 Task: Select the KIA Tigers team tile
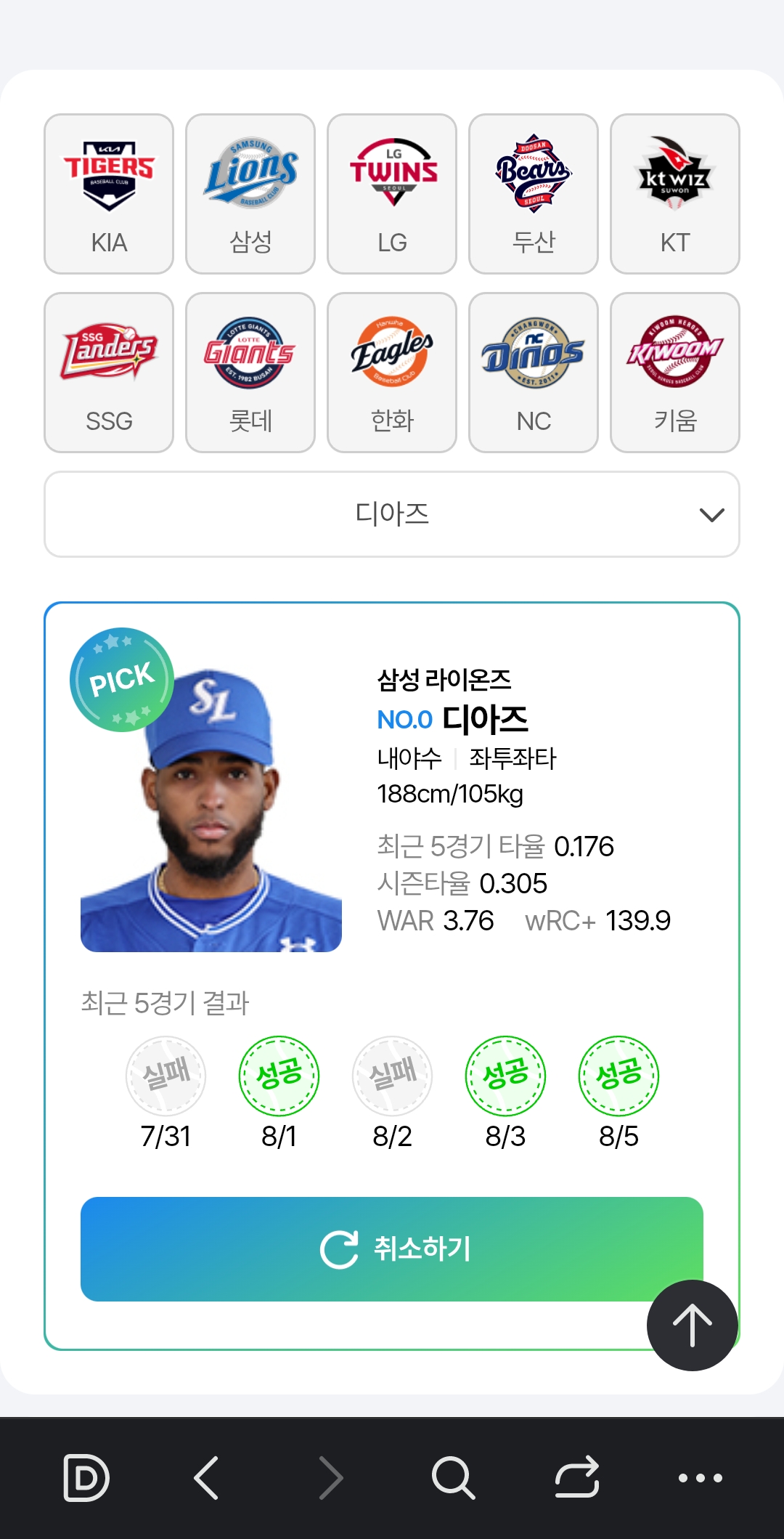click(x=109, y=194)
